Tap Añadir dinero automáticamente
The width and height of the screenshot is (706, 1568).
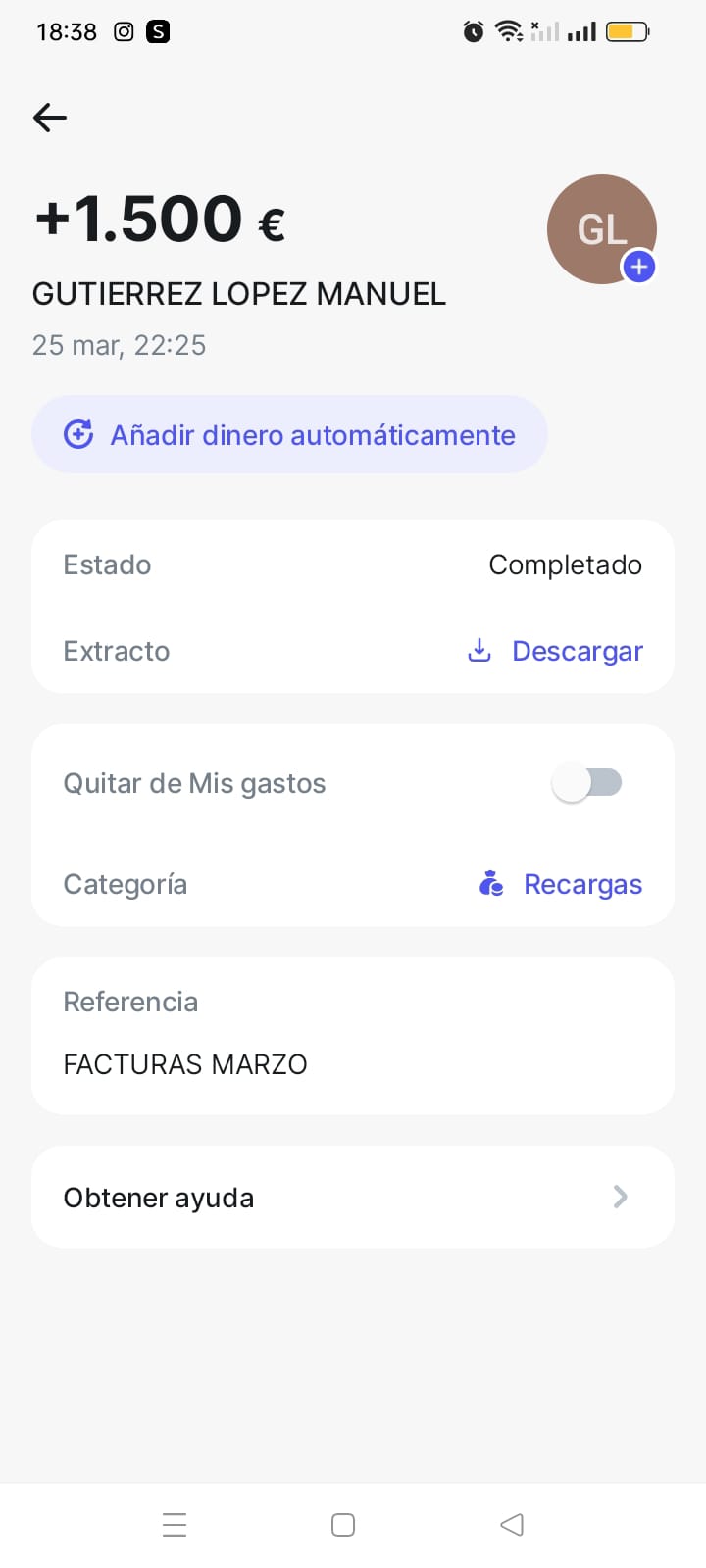click(289, 434)
